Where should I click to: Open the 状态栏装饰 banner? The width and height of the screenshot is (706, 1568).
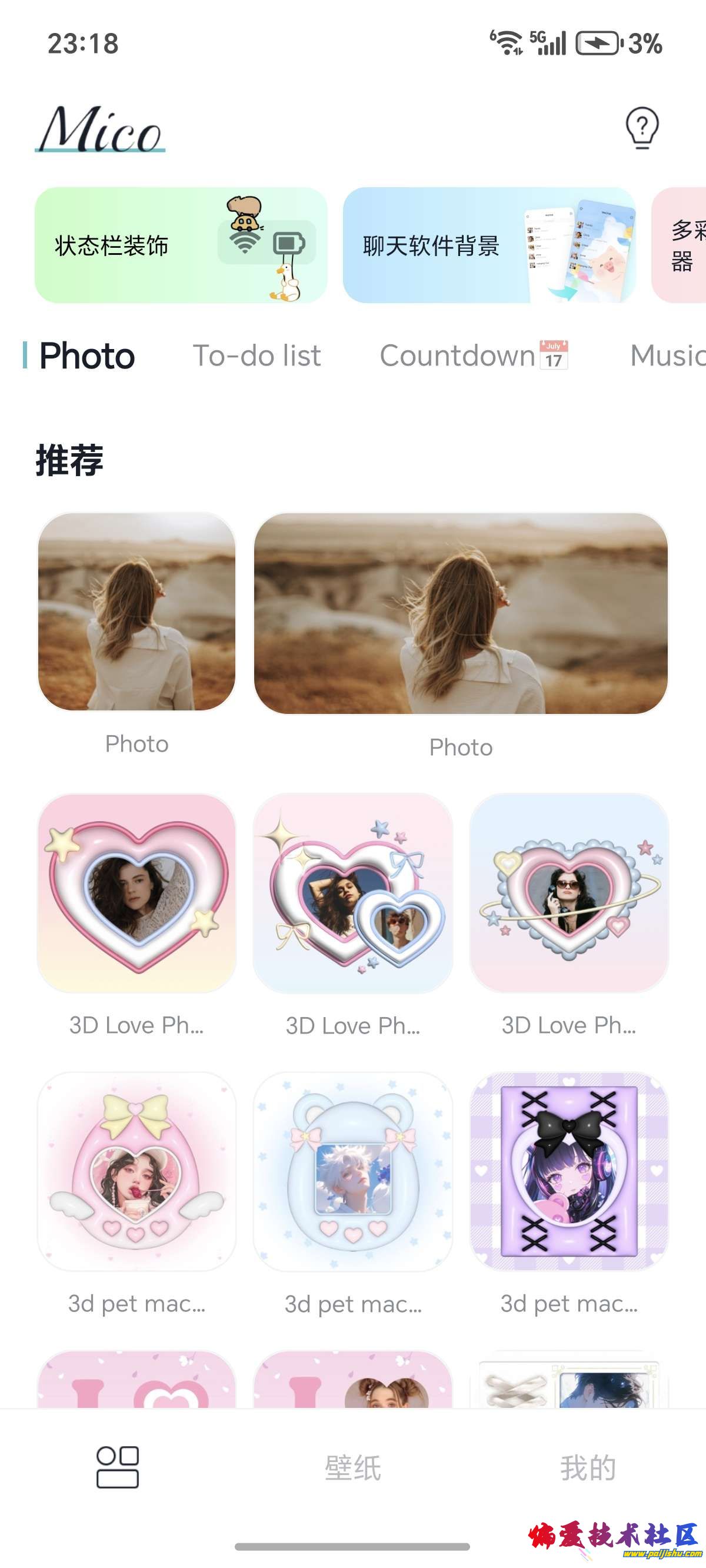point(181,245)
